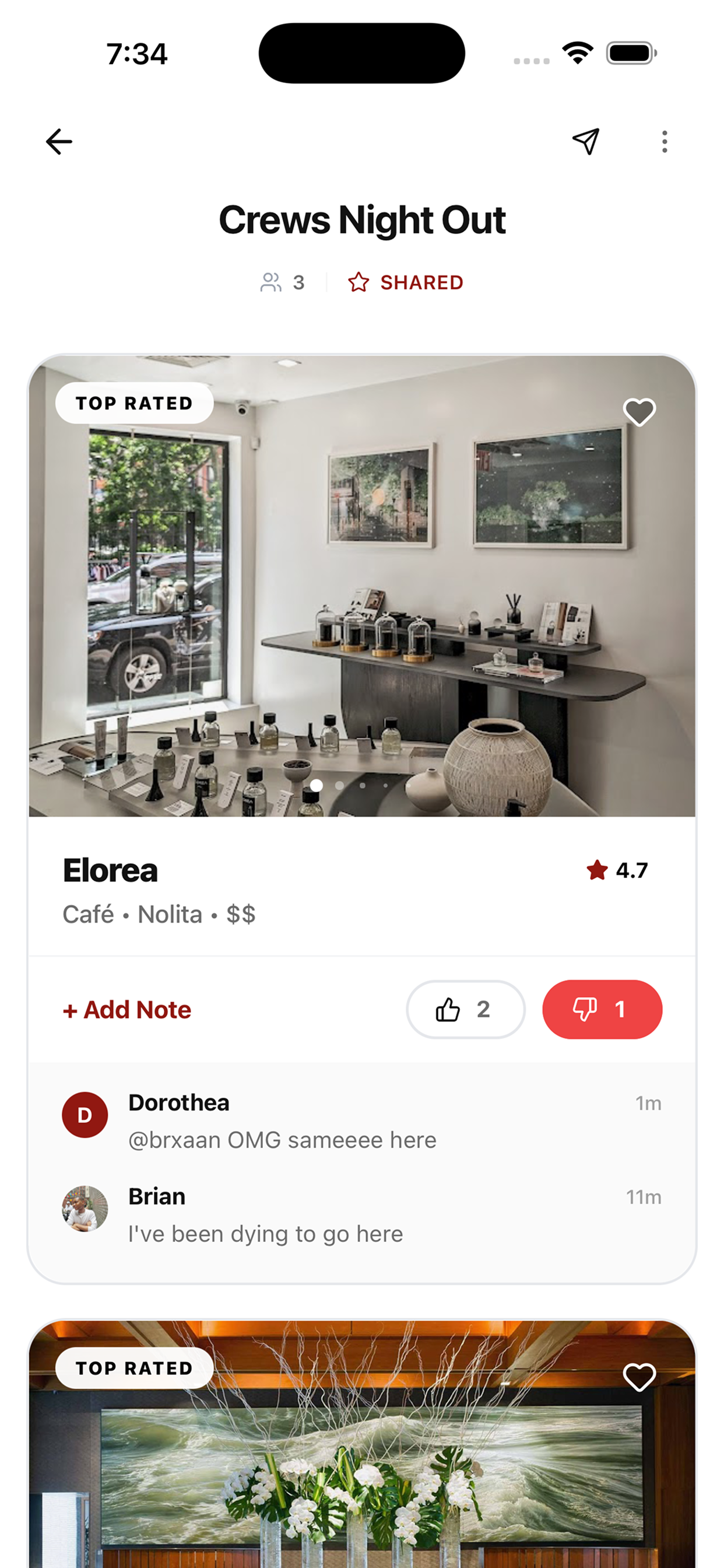This screenshot has width=724, height=1568.
Task: Favorite Elorea with the heart icon
Action: click(639, 412)
